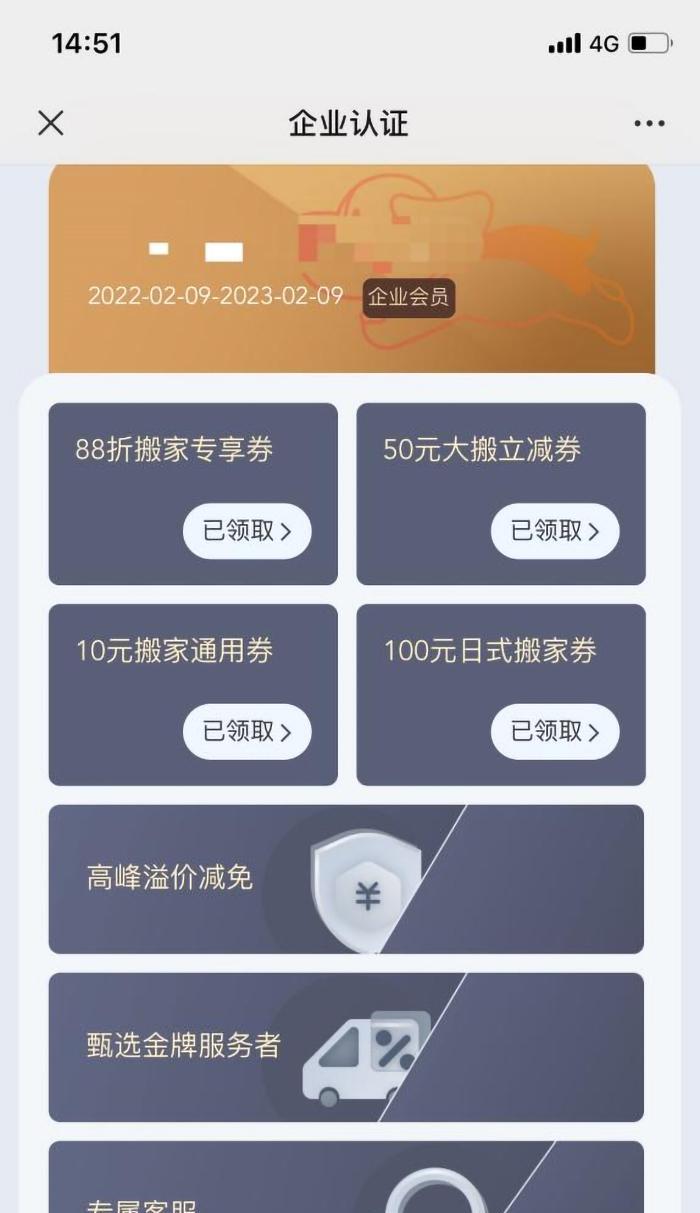
Task: Open the 高峰溢价减免 benefit card
Action: point(346,879)
